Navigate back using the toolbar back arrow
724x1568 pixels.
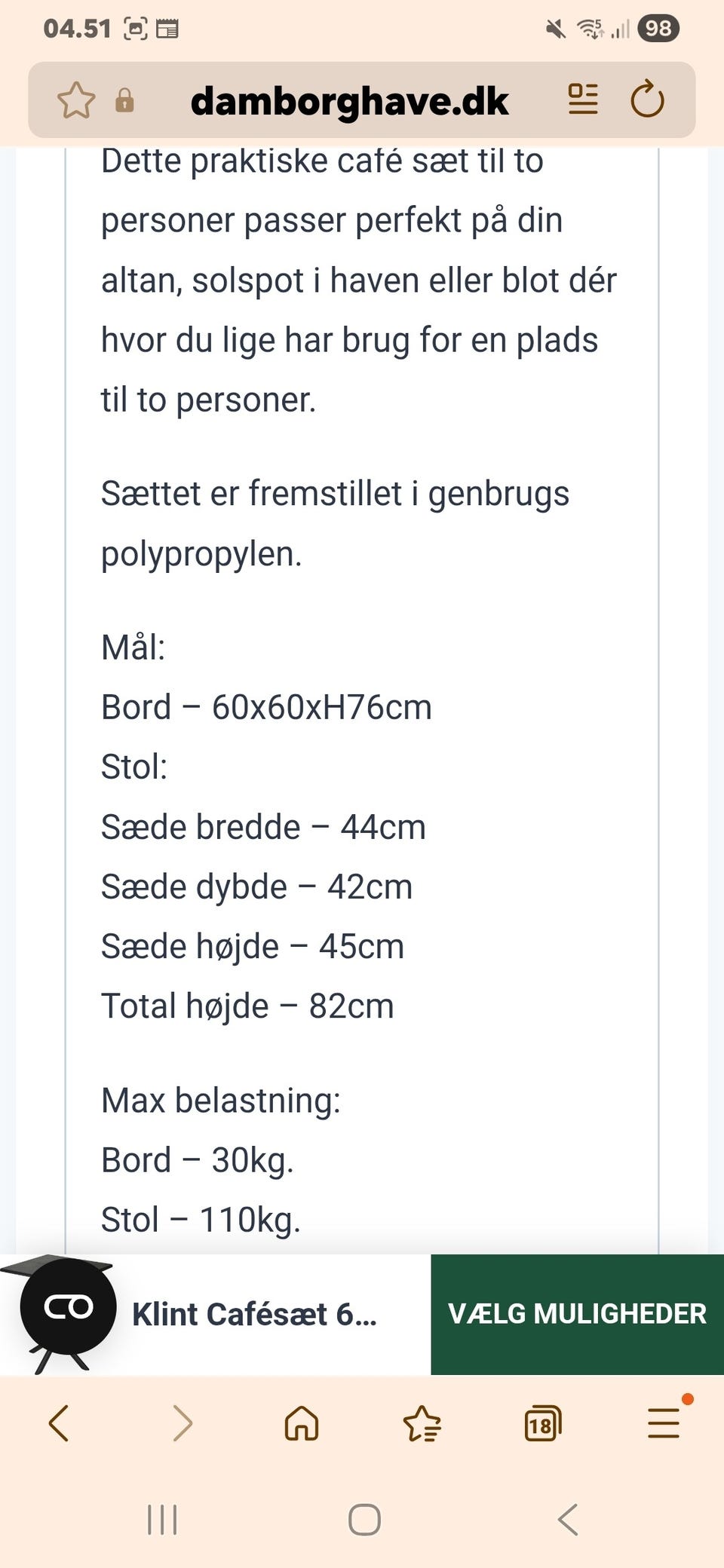[59, 1423]
